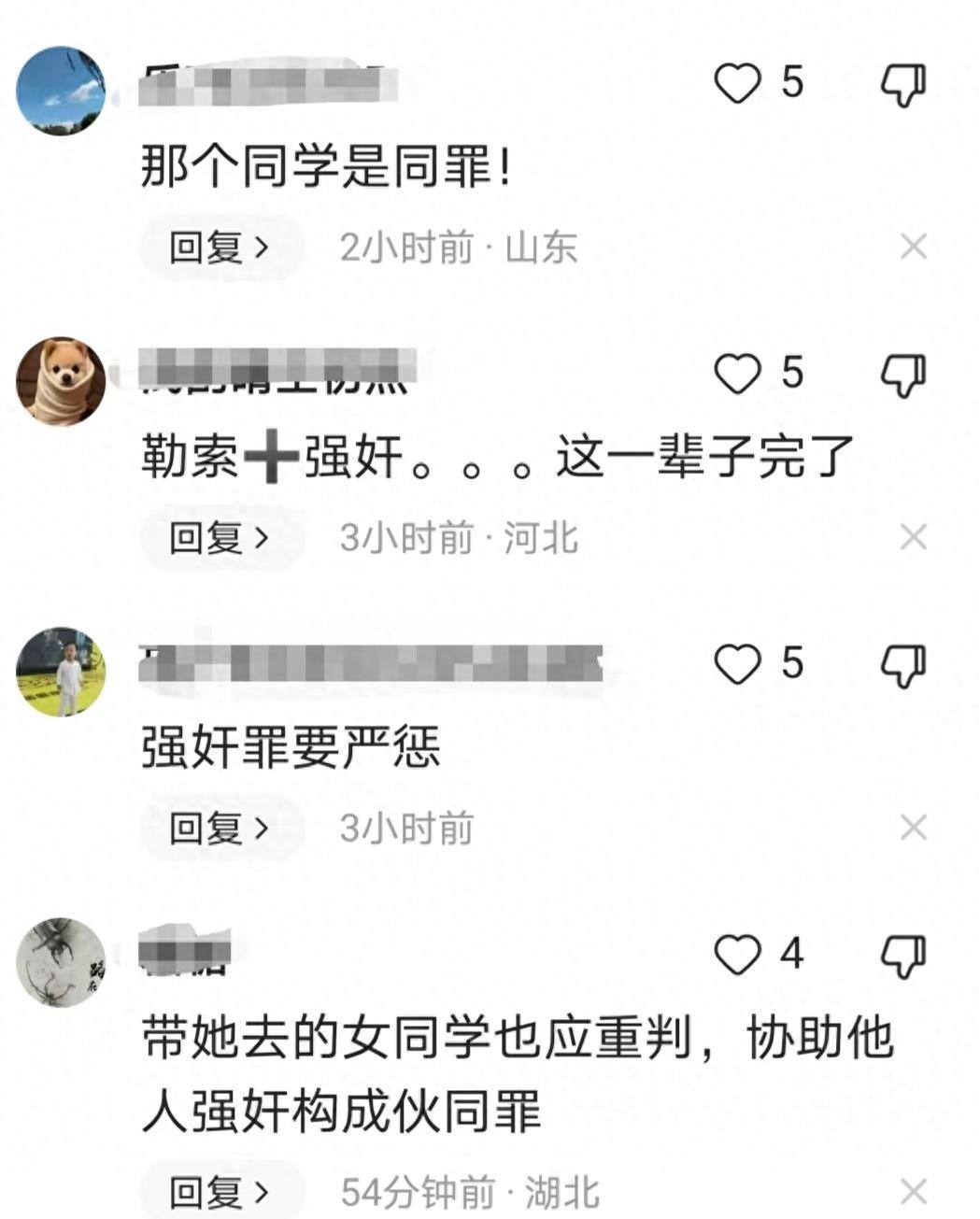Screen dimensions: 980x1219
Task: Reply to the comment from 河北
Action: click(x=220, y=538)
